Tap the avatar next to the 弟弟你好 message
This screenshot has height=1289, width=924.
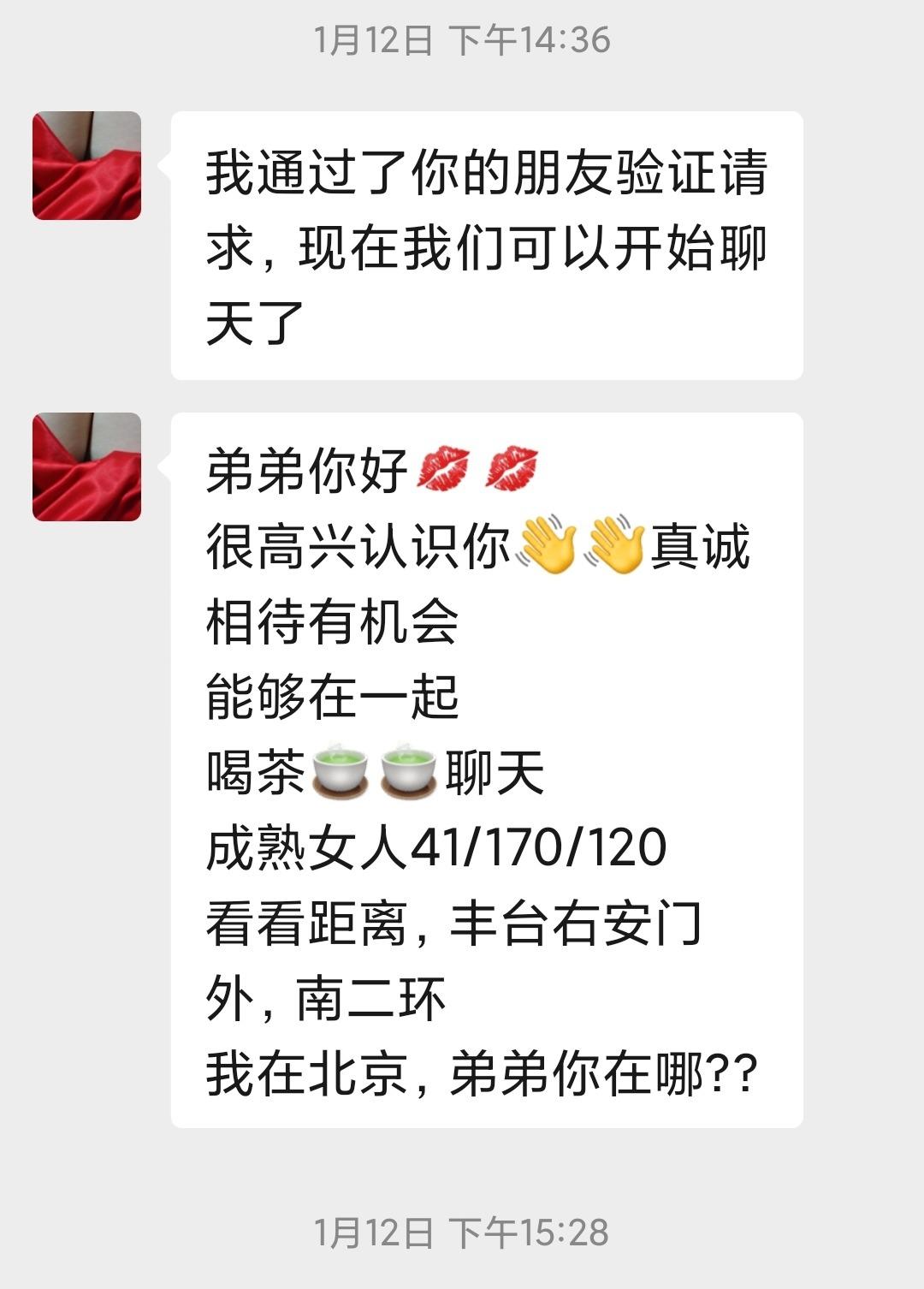pos(86,466)
